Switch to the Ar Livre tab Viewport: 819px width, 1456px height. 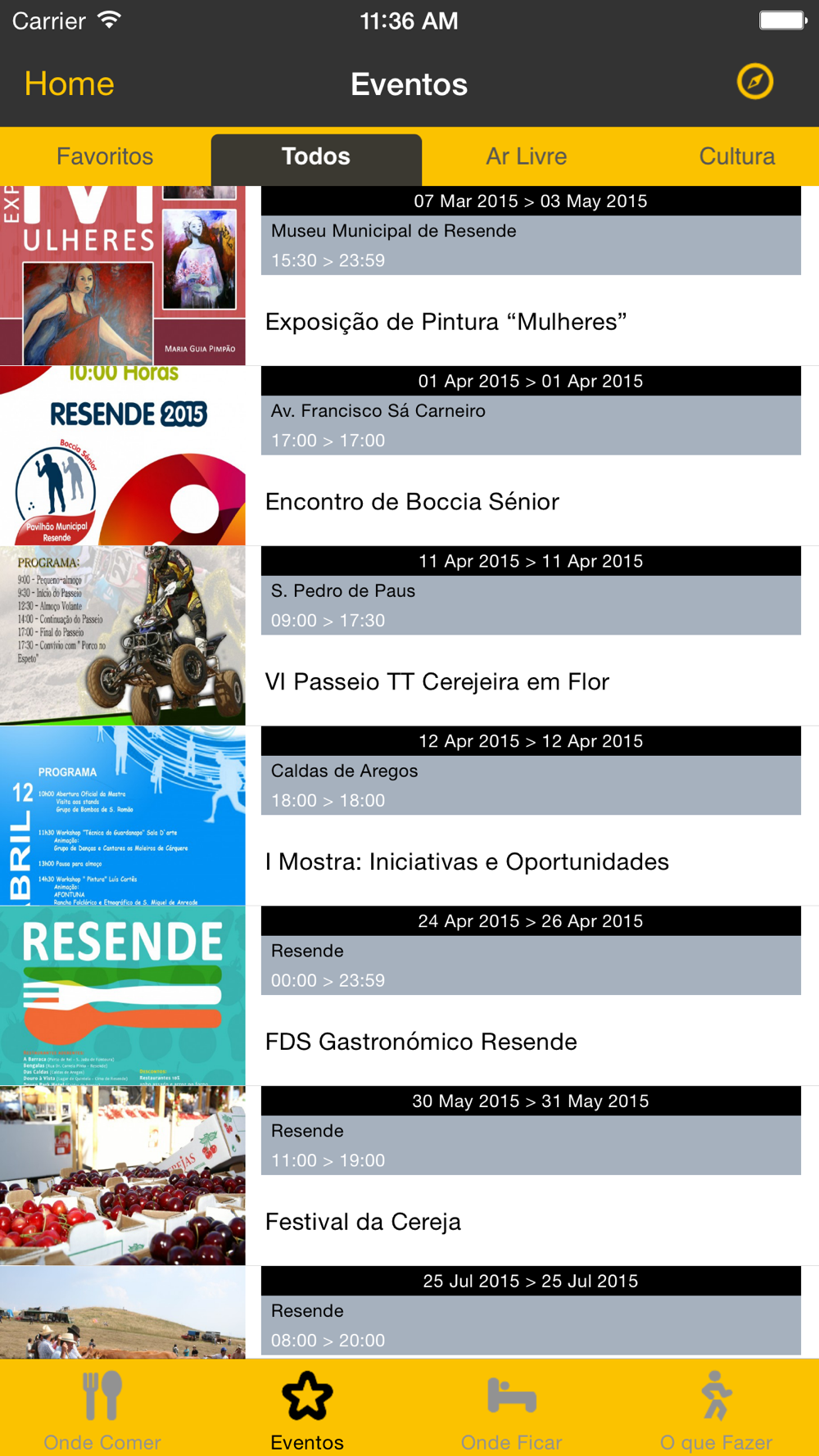click(527, 156)
